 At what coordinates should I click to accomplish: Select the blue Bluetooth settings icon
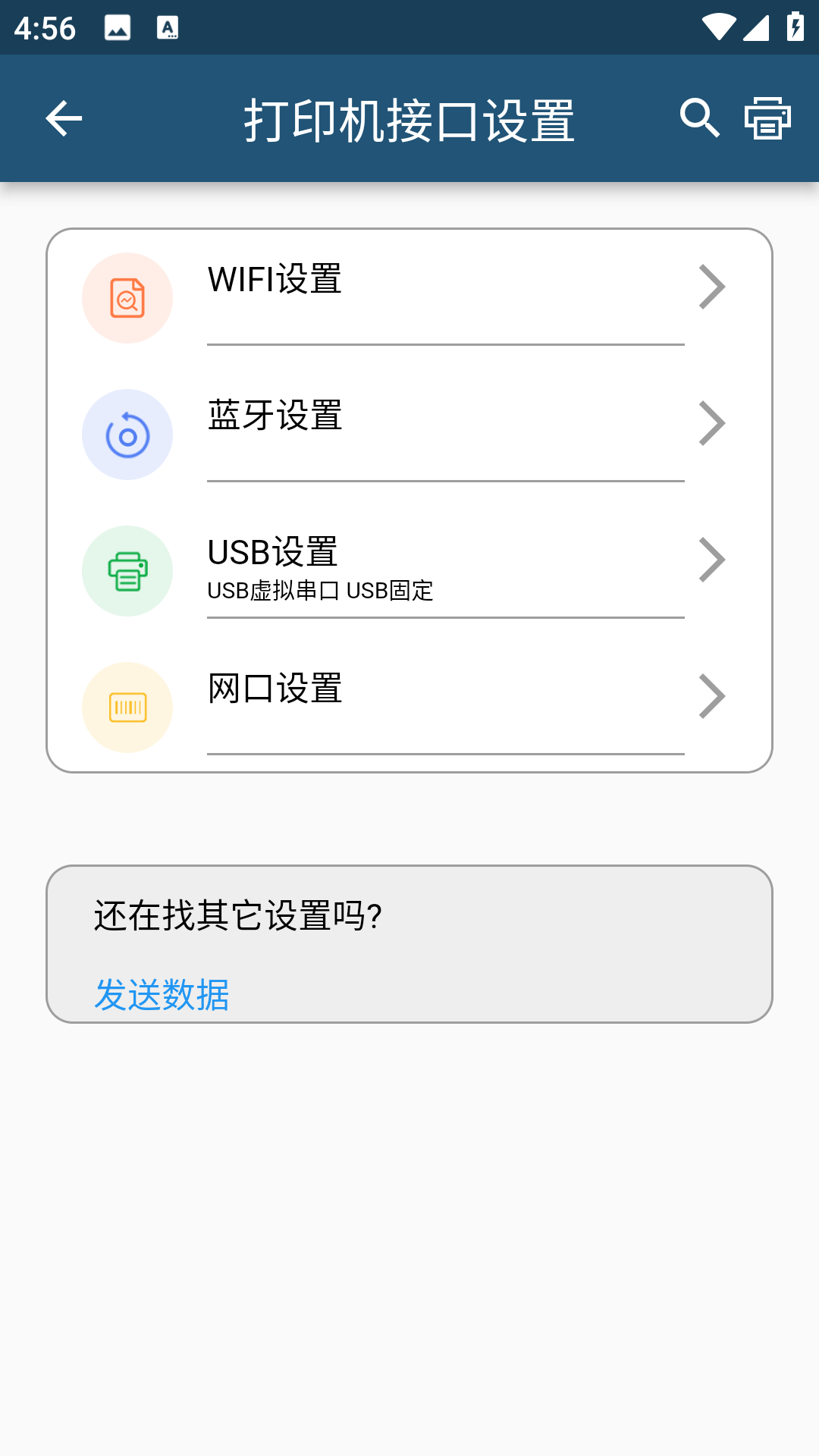tap(127, 434)
